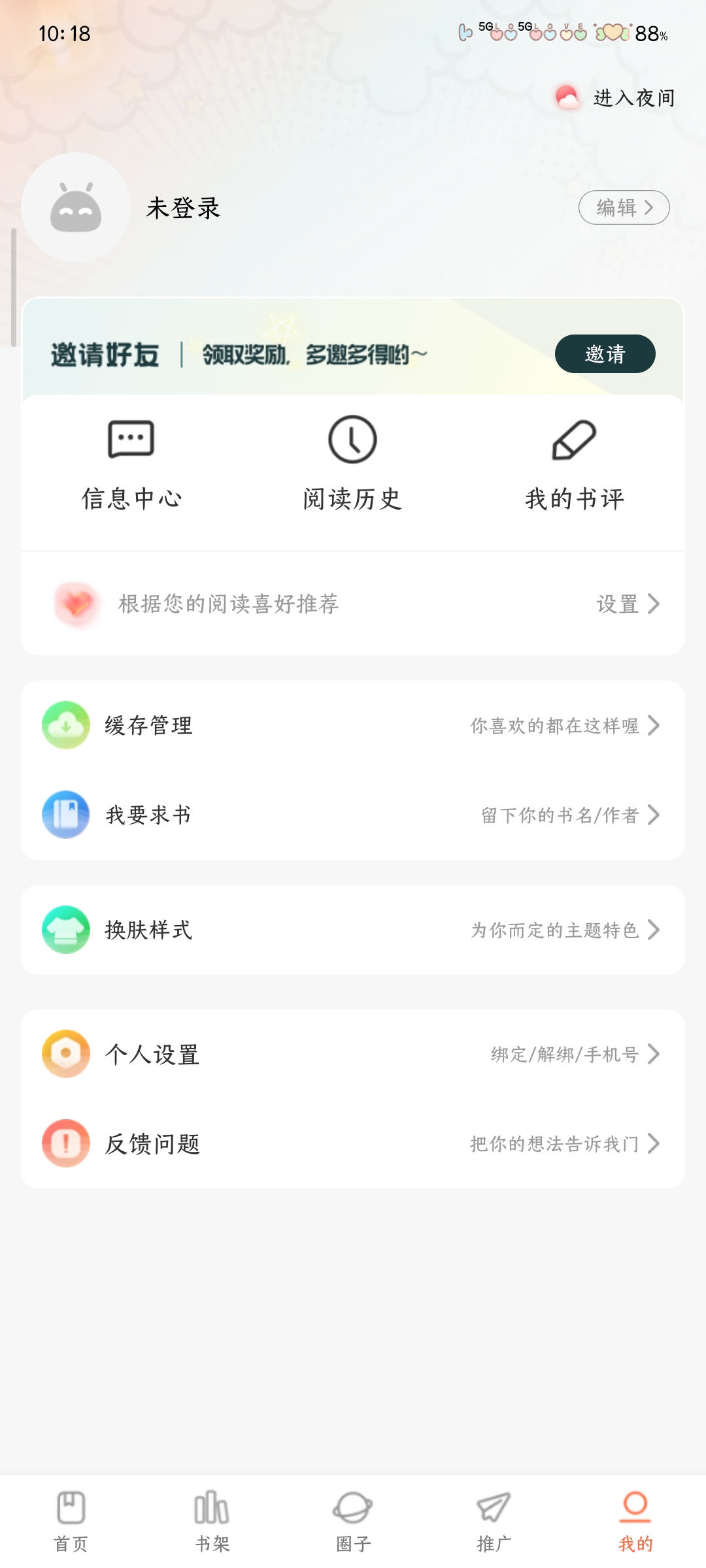Click the 编辑 edit profile button

(x=624, y=208)
